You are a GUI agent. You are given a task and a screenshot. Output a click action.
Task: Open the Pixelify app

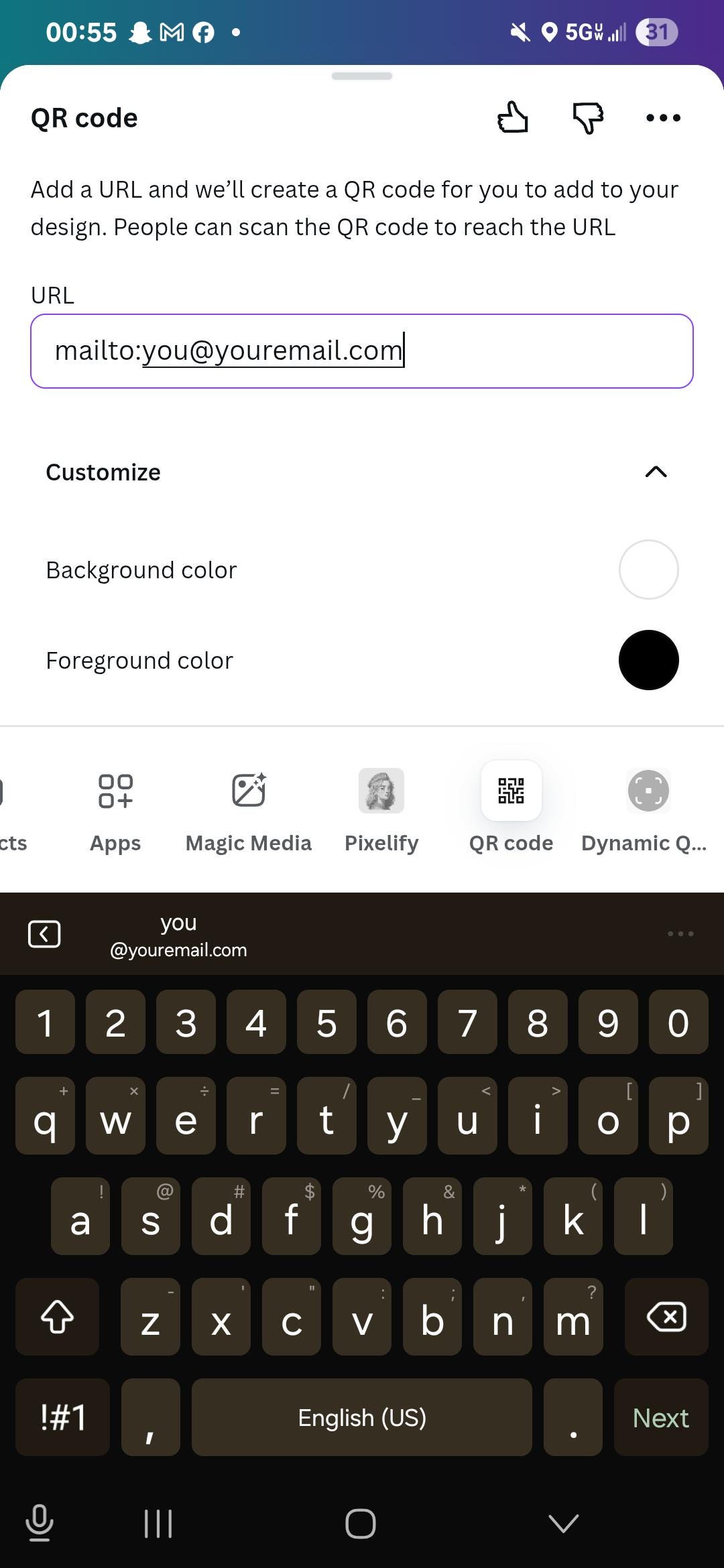tap(381, 811)
